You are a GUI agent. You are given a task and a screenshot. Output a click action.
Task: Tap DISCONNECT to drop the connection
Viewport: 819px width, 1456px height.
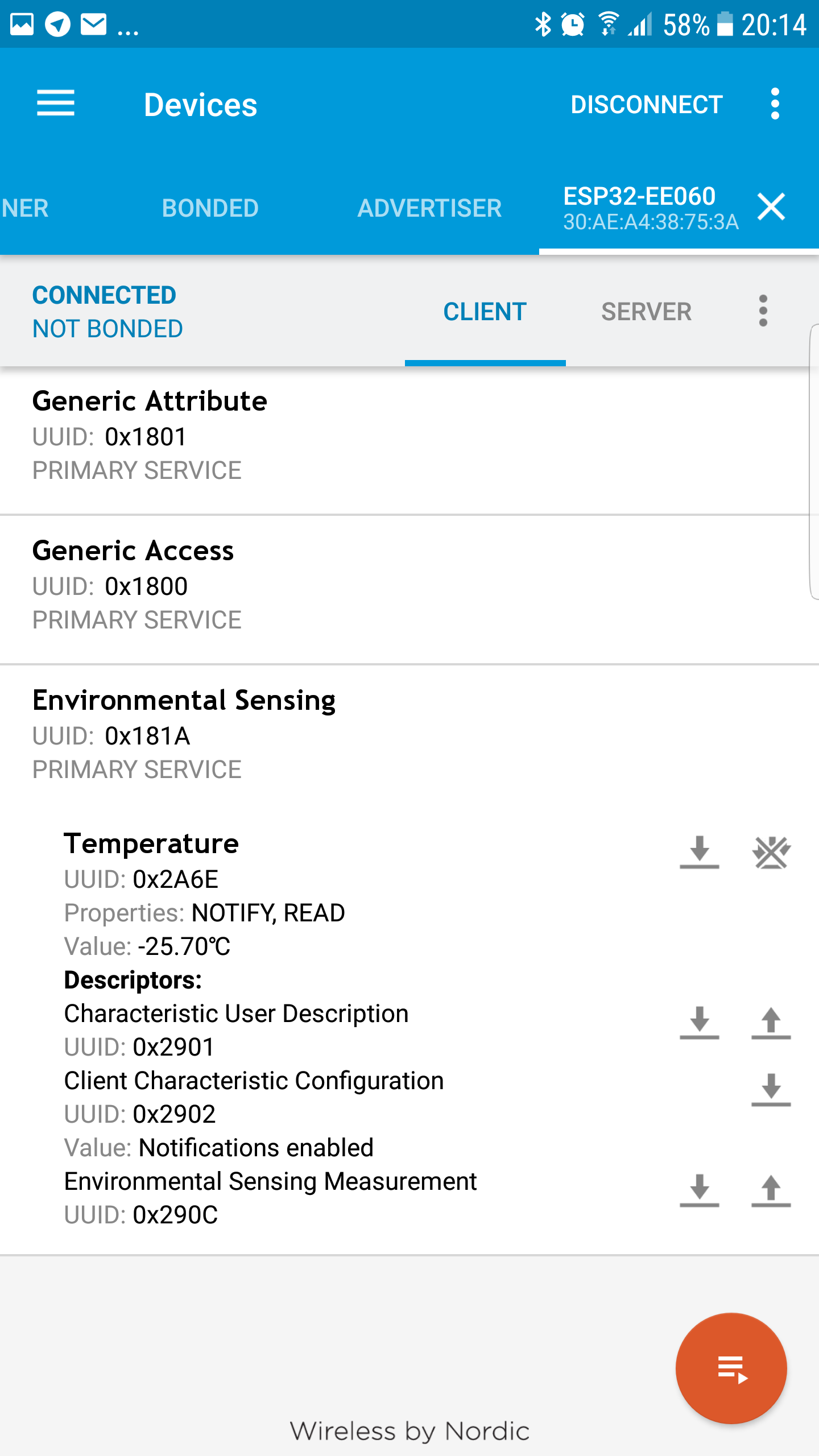click(x=647, y=104)
